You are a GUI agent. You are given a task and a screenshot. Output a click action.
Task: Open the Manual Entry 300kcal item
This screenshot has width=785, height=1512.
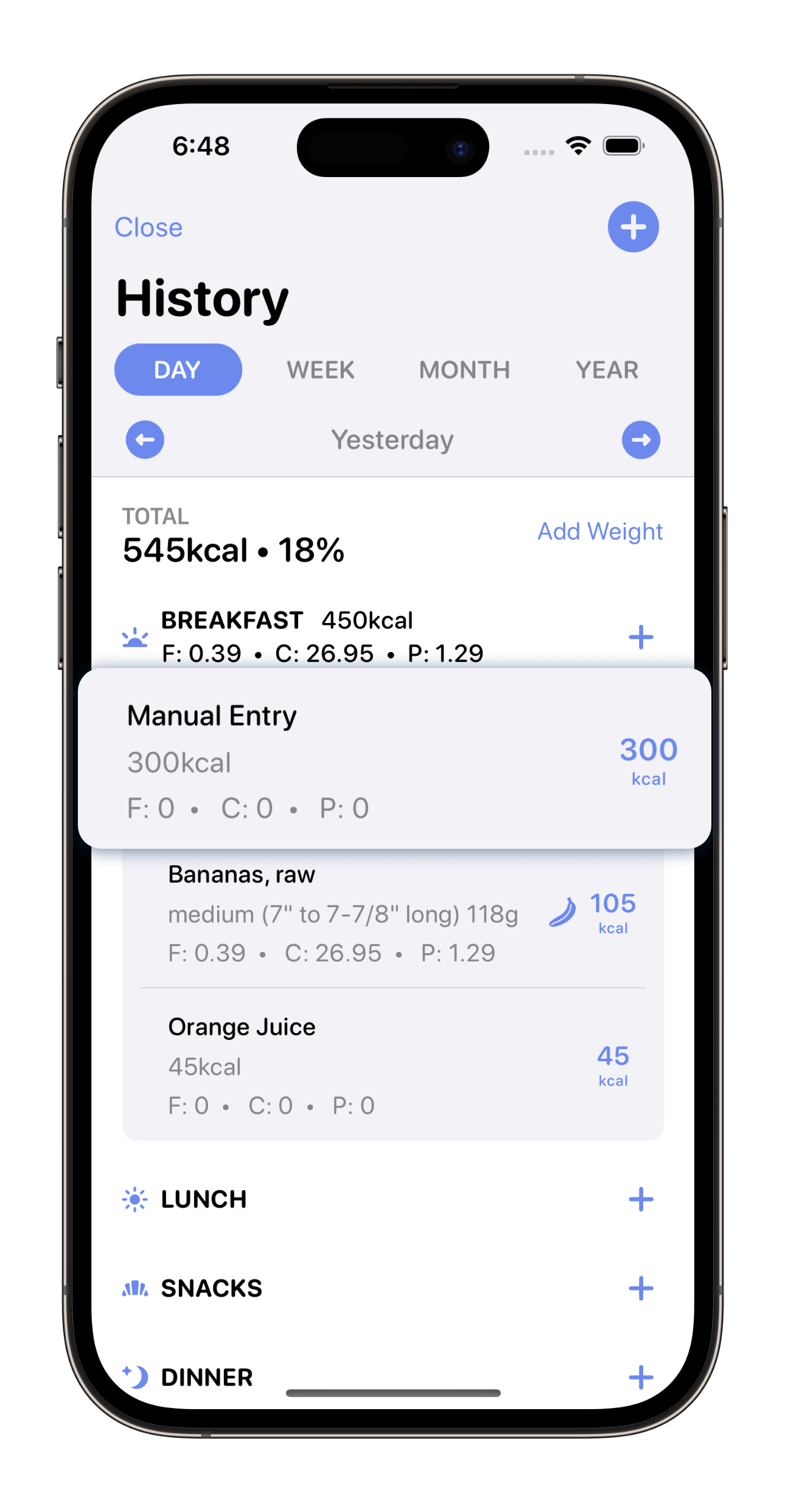393,758
